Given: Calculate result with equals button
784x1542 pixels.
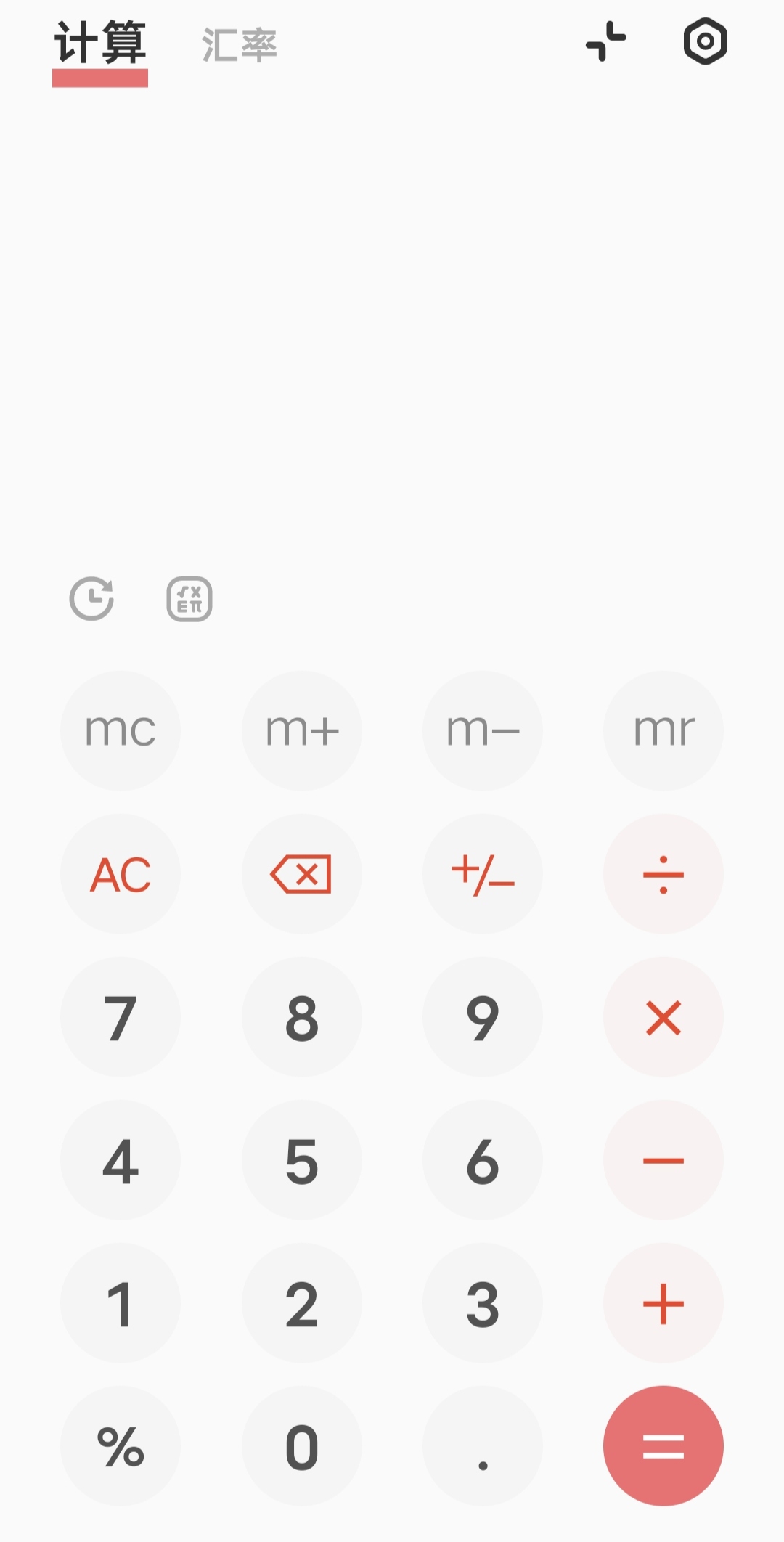Looking at the screenshot, I should tap(663, 1446).
